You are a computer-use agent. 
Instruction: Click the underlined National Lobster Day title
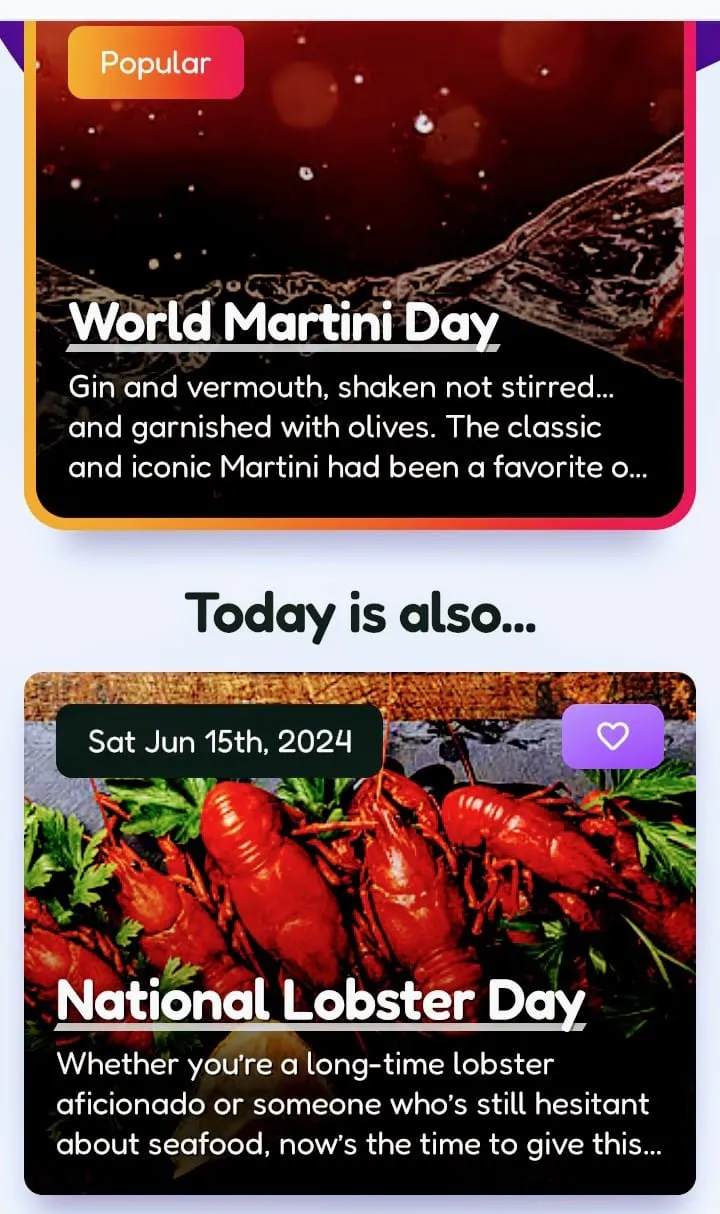[x=322, y=999]
